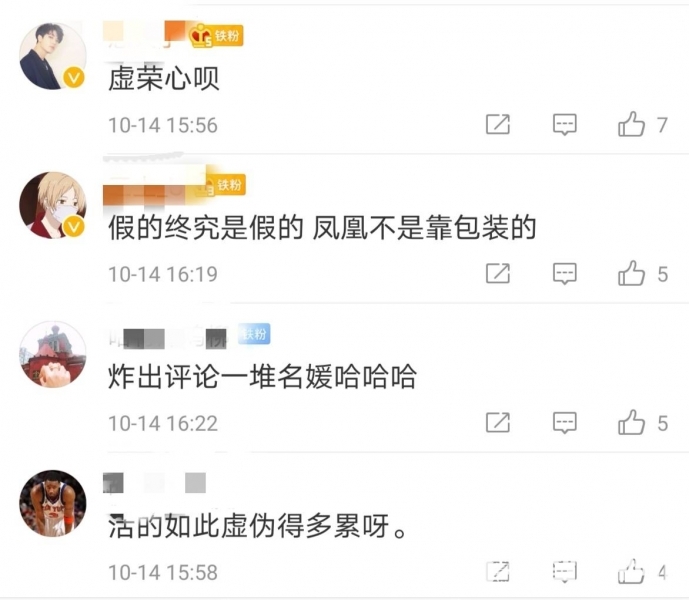Like the comment 假的终究是假的

point(632,273)
